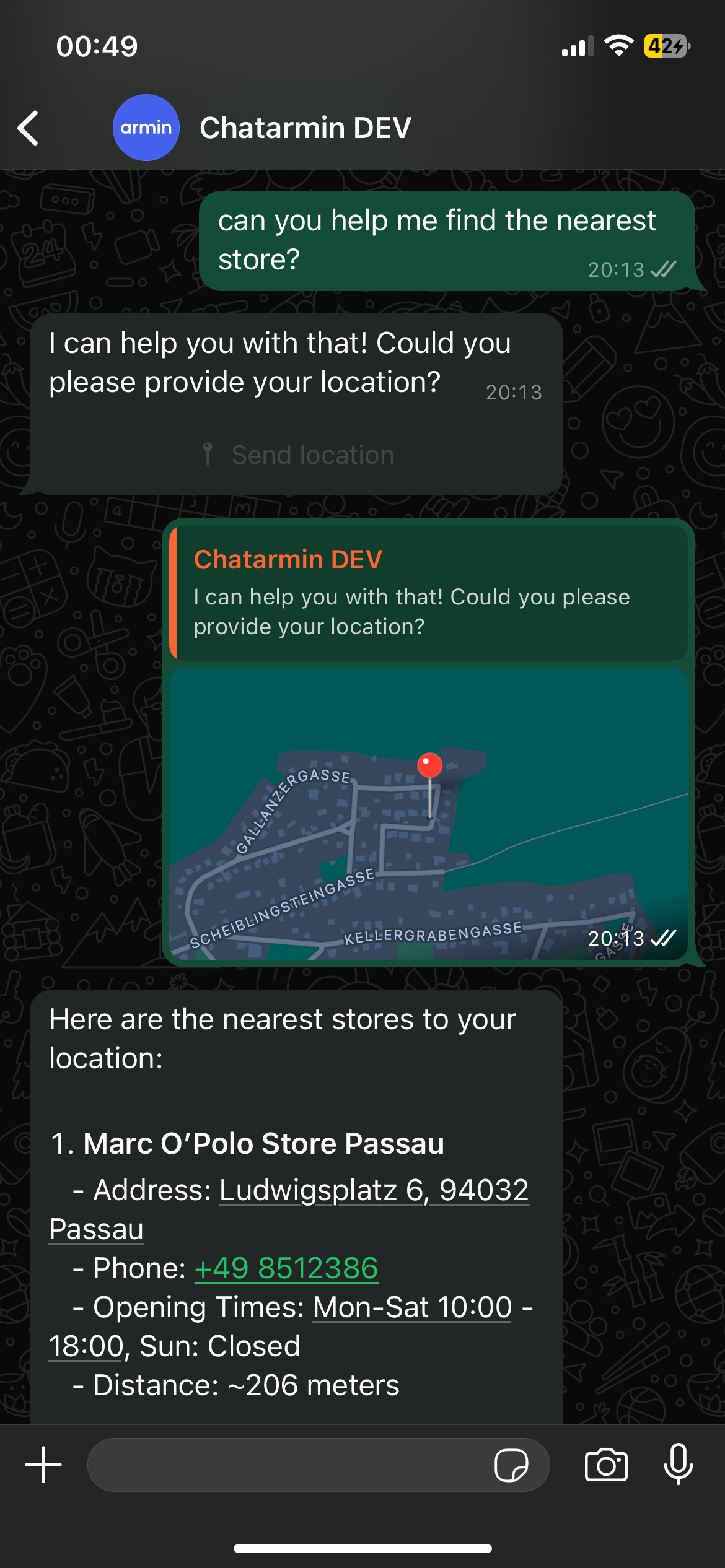This screenshot has width=725, height=1568.
Task: Open the sticker picker
Action: 511,1465
